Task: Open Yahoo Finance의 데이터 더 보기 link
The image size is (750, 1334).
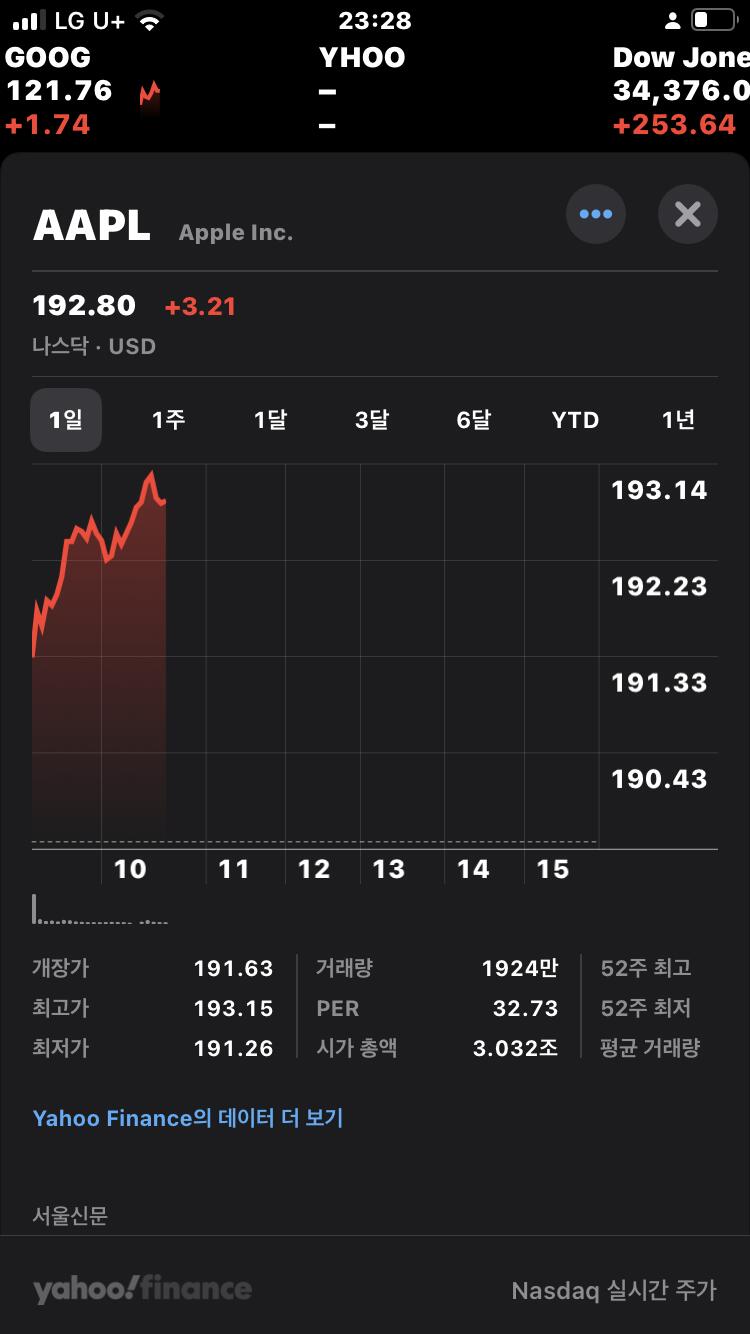Action: 188,1118
